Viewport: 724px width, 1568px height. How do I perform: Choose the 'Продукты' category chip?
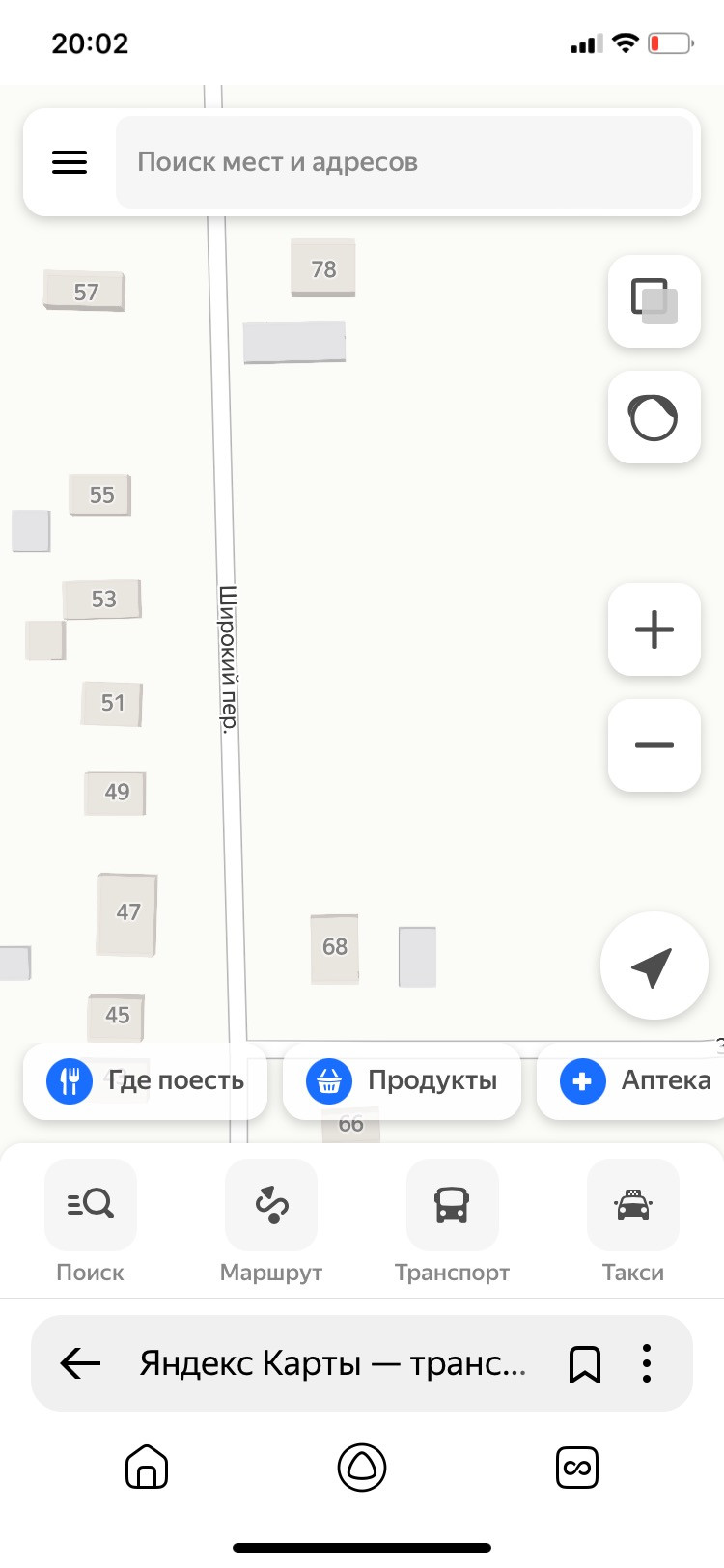402,1080
